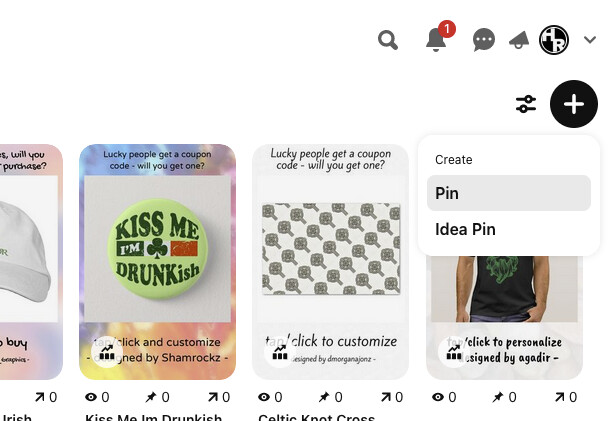Open the search magnifier icon
This screenshot has width=609, height=421.
tap(388, 40)
